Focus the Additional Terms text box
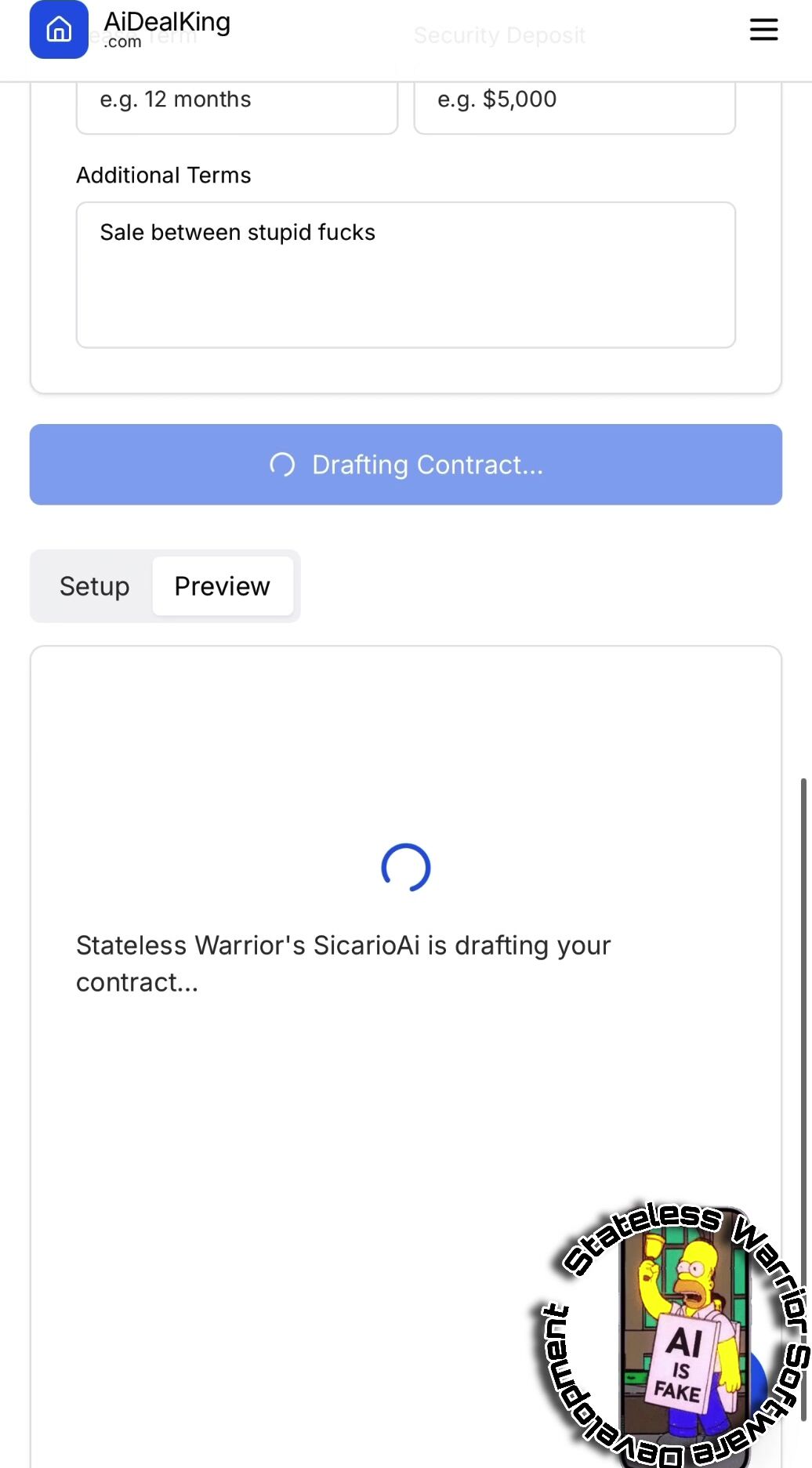The height and width of the screenshot is (1468, 812). click(x=405, y=274)
